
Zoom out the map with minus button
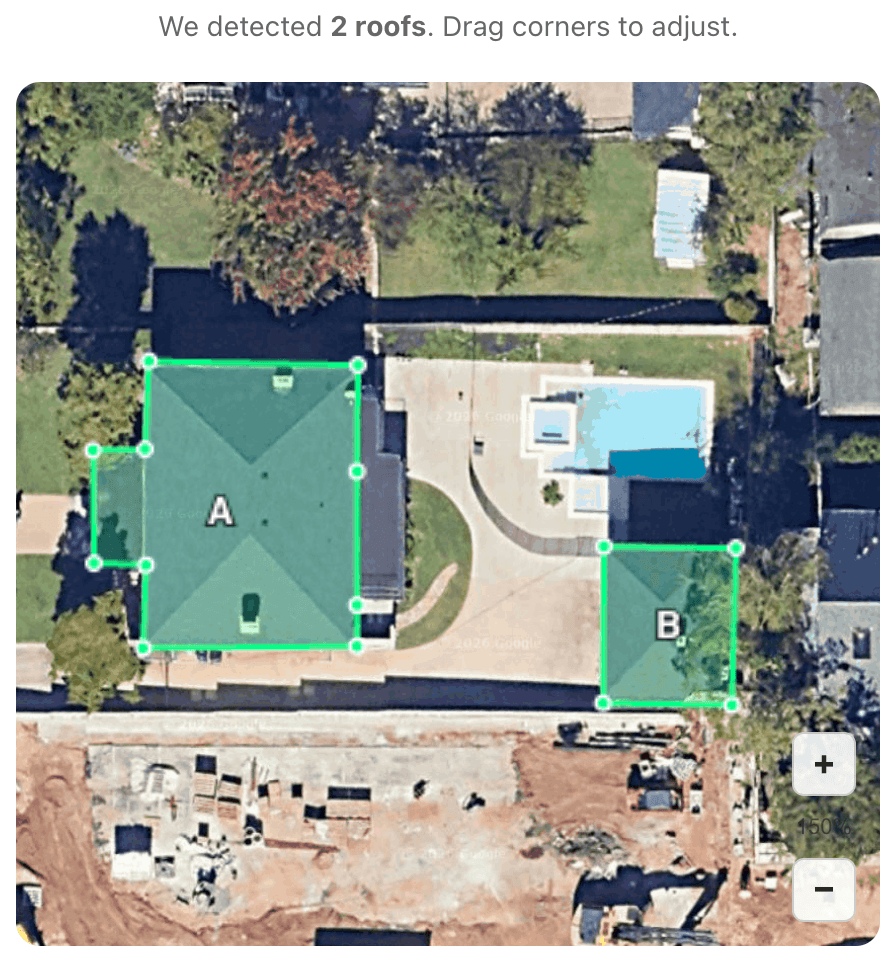[x=823, y=889]
